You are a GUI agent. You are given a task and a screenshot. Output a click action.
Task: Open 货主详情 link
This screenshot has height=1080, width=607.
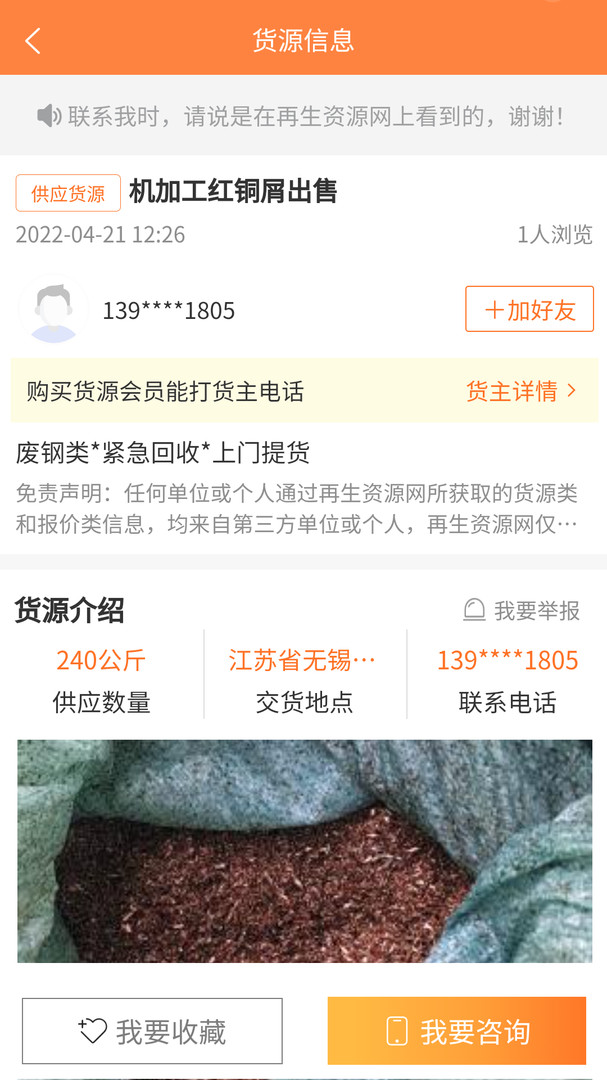click(521, 391)
